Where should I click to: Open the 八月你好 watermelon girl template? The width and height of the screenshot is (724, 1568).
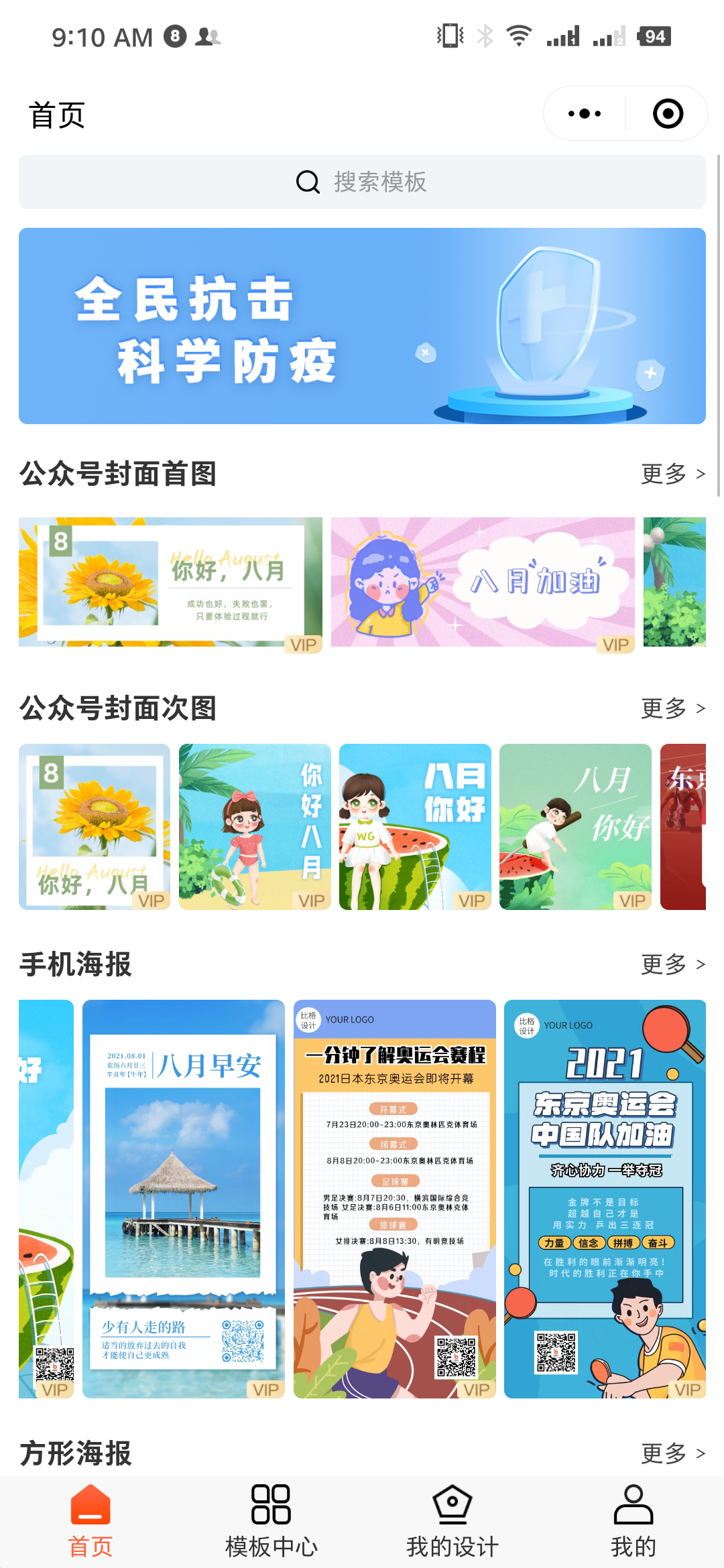[415, 826]
